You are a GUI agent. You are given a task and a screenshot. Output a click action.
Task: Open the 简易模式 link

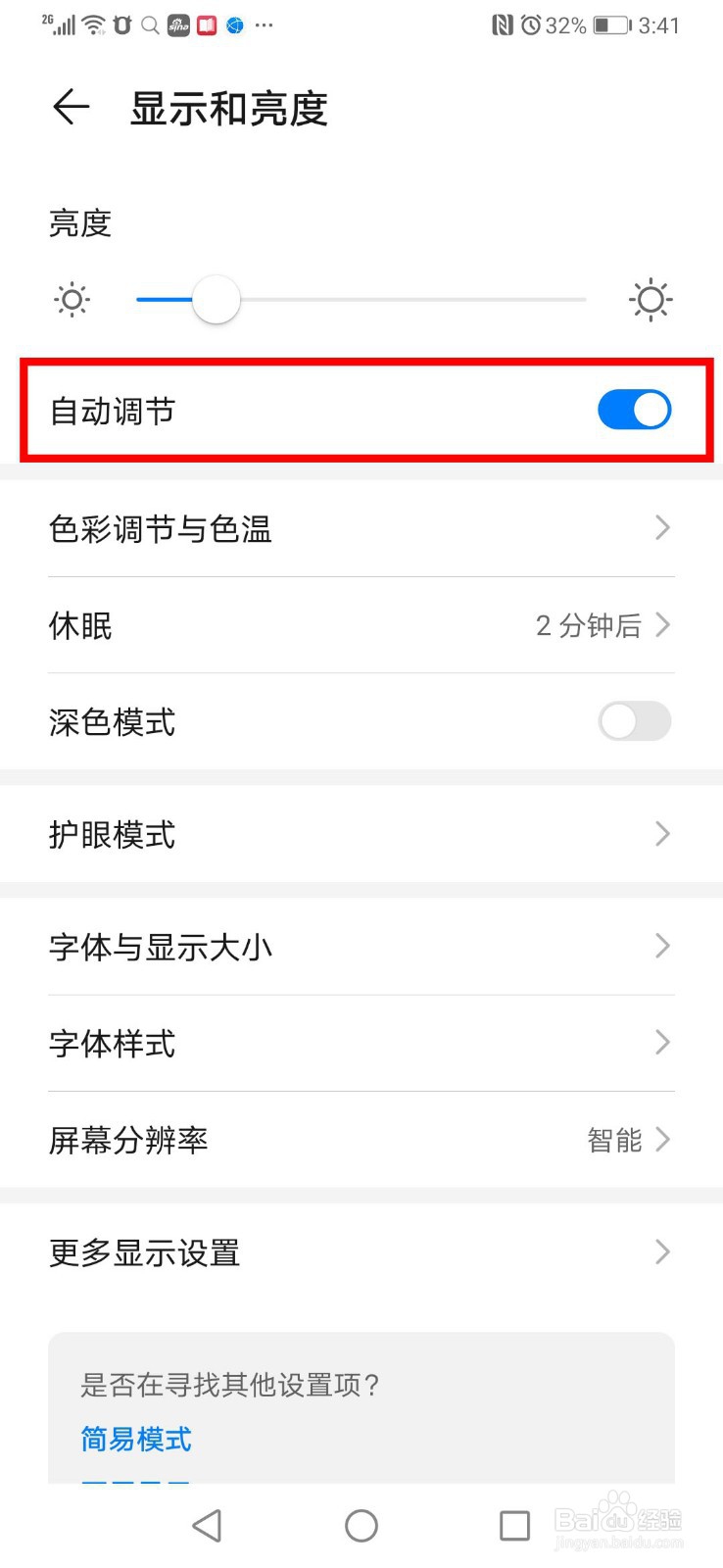135,1440
